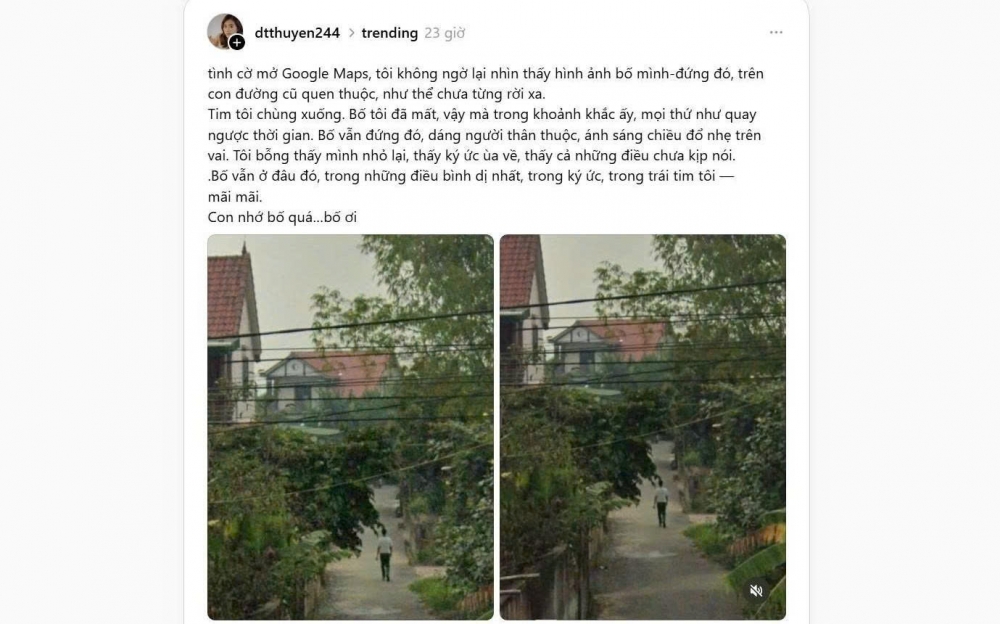1000x624 pixels.
Task: Open the dtthuyen244 username link
Action: coord(297,33)
